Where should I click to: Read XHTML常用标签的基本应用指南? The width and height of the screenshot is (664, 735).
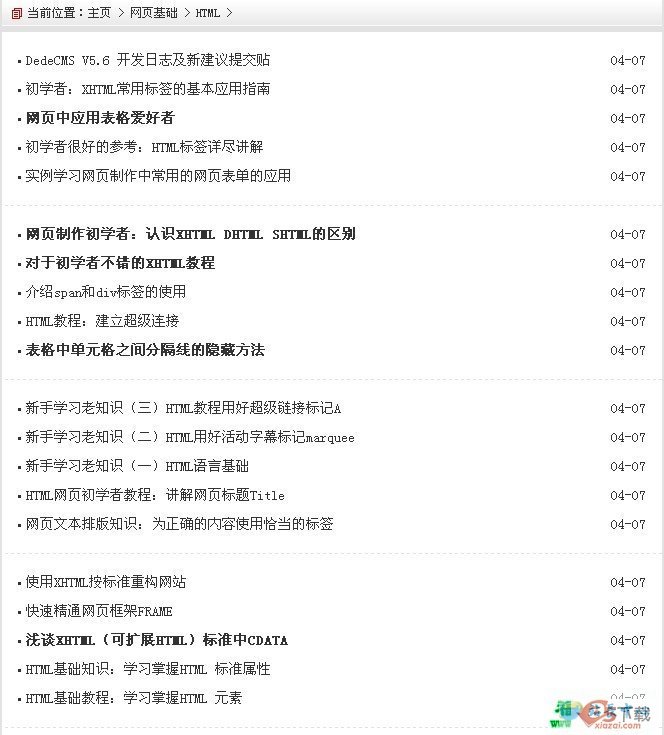click(147, 89)
